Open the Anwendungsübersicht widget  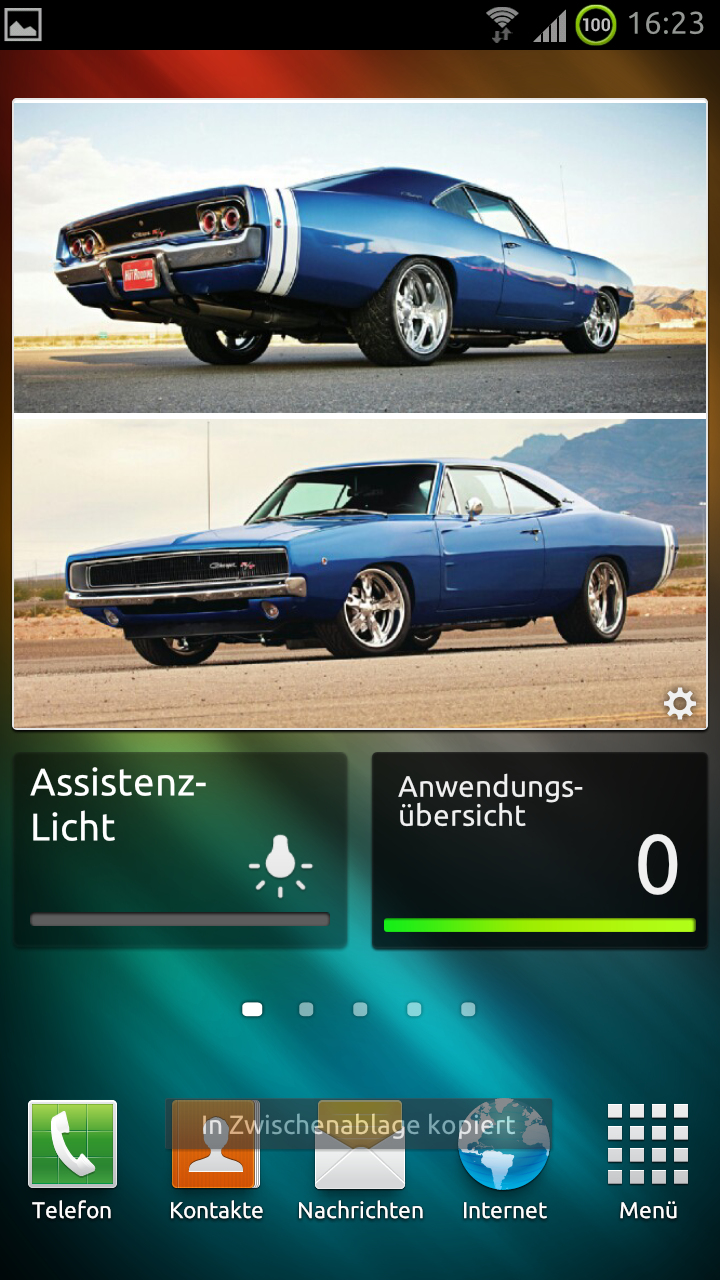tap(540, 851)
